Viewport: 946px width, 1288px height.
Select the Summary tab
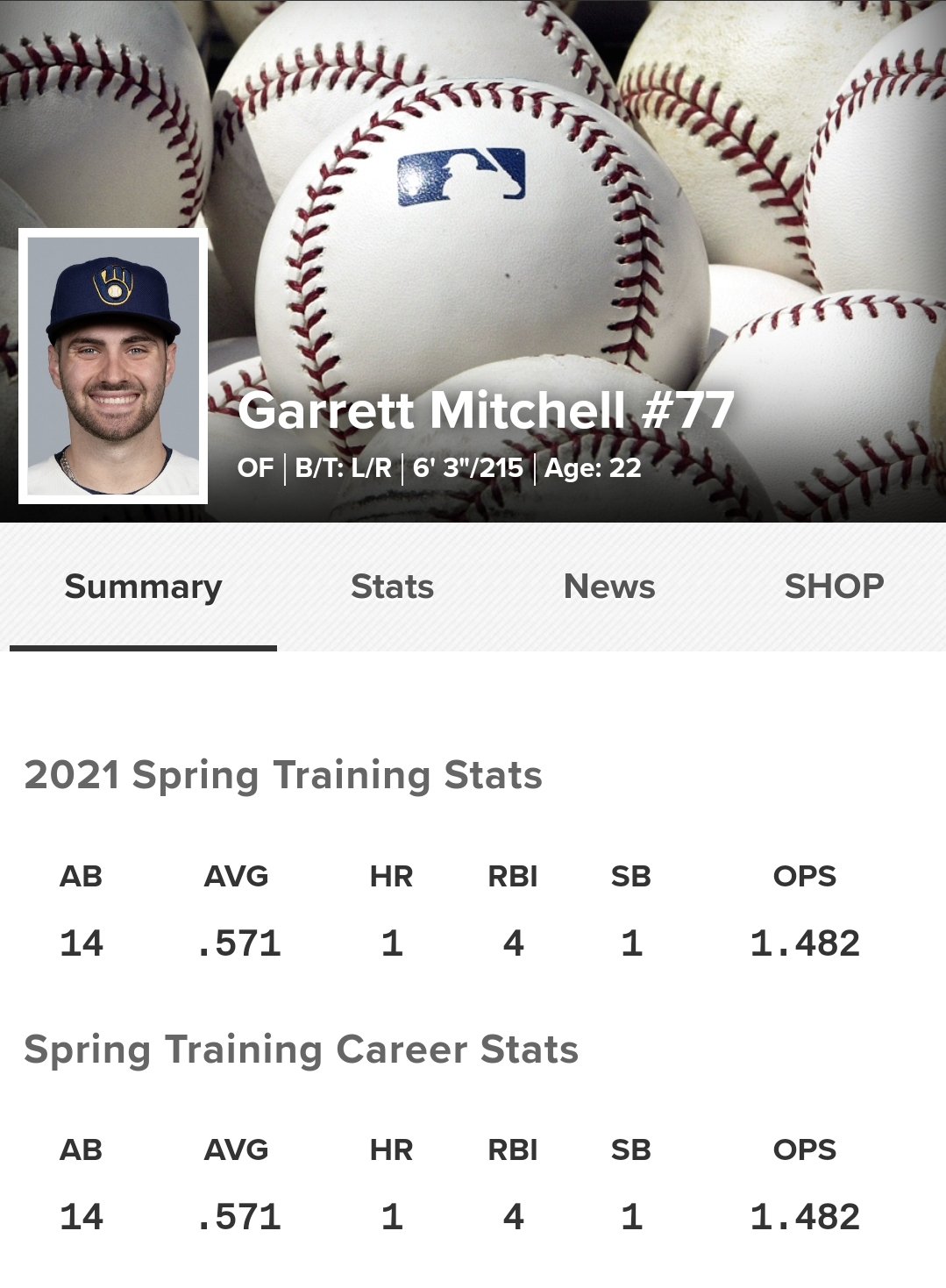[143, 587]
